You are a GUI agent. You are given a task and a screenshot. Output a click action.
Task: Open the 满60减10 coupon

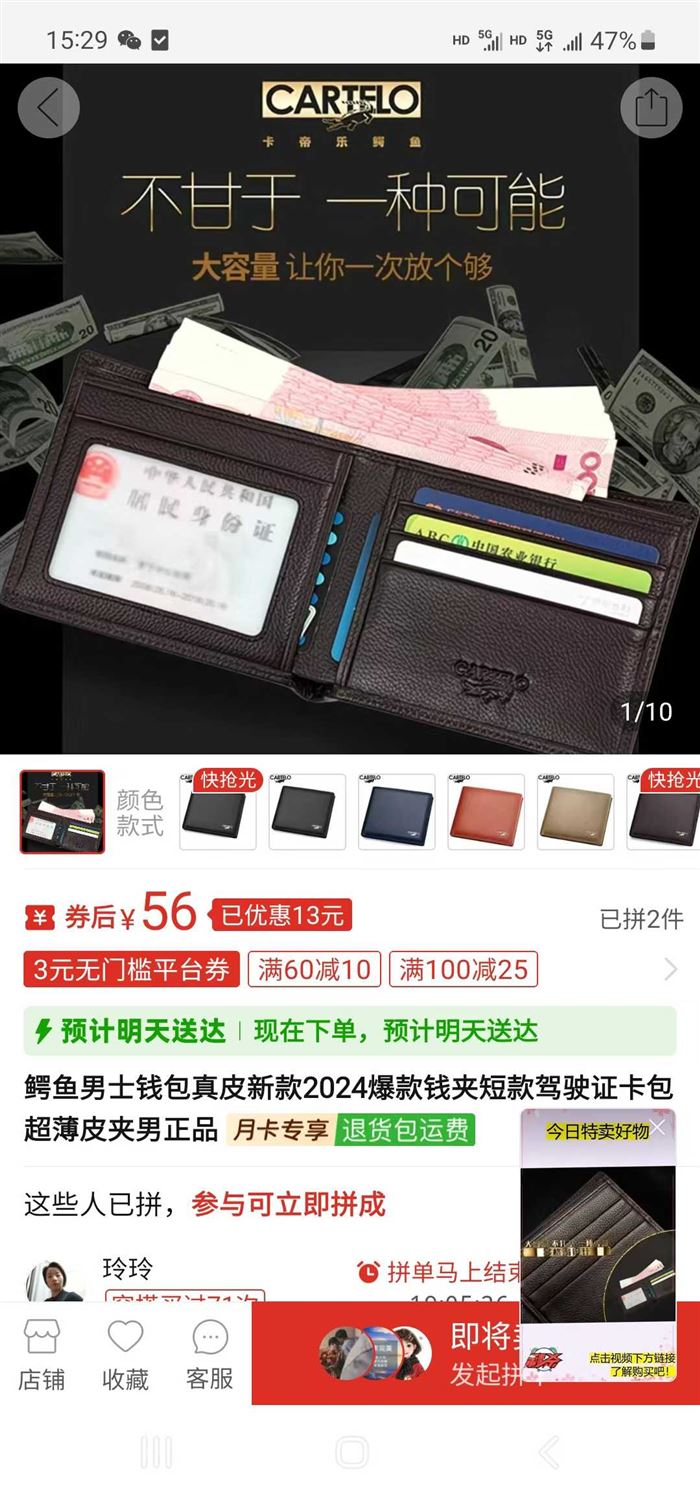[314, 969]
